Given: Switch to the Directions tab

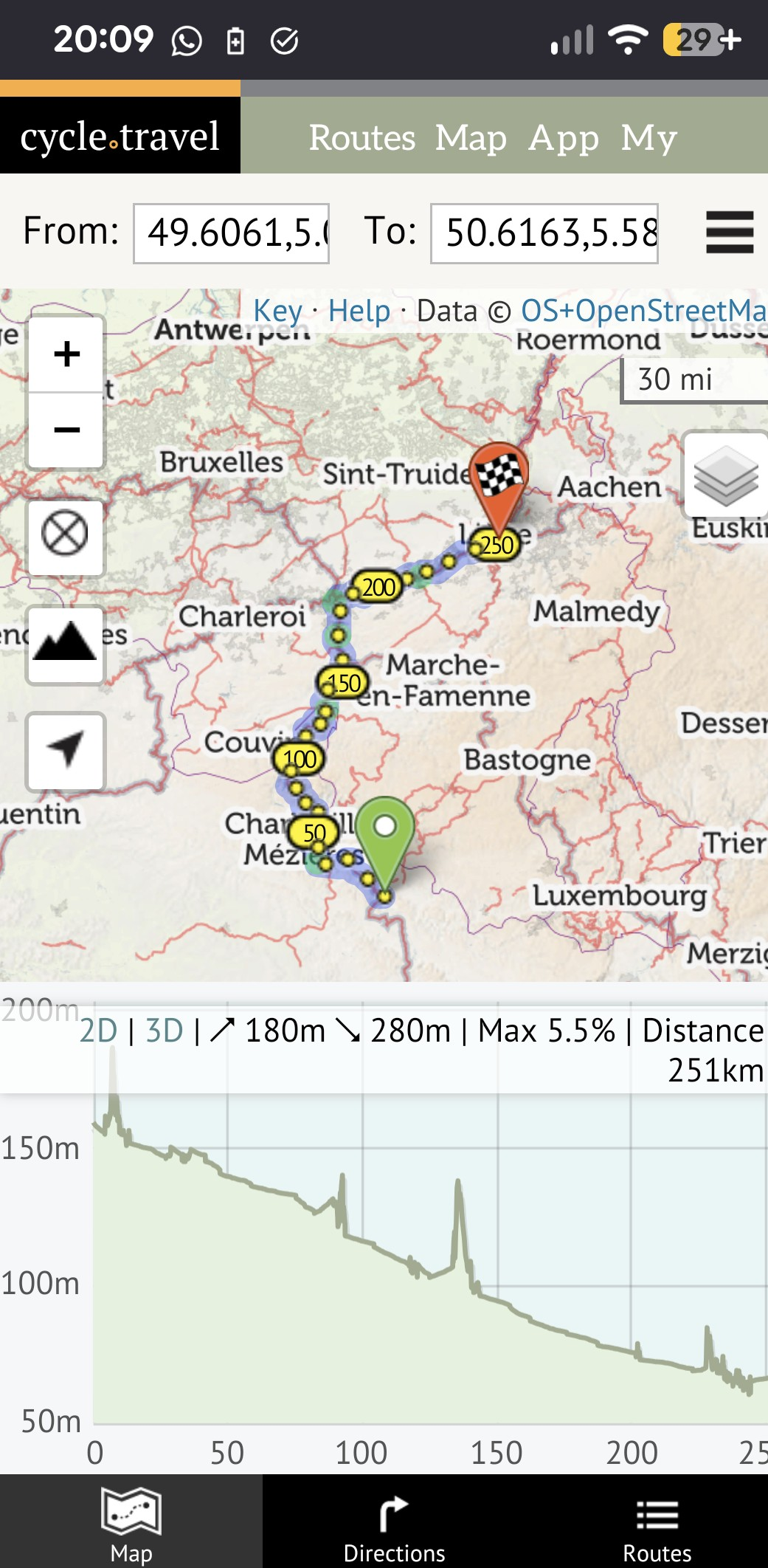Looking at the screenshot, I should 394,1523.
